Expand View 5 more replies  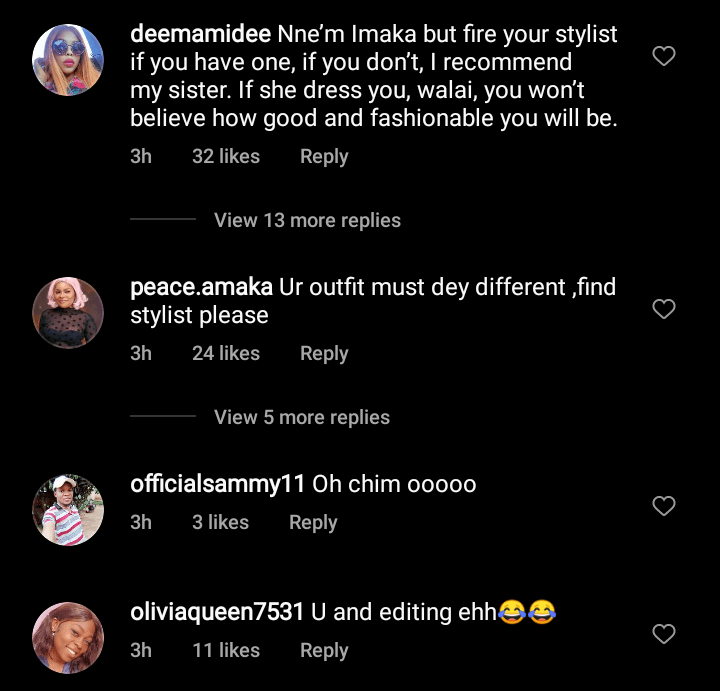[301, 418]
